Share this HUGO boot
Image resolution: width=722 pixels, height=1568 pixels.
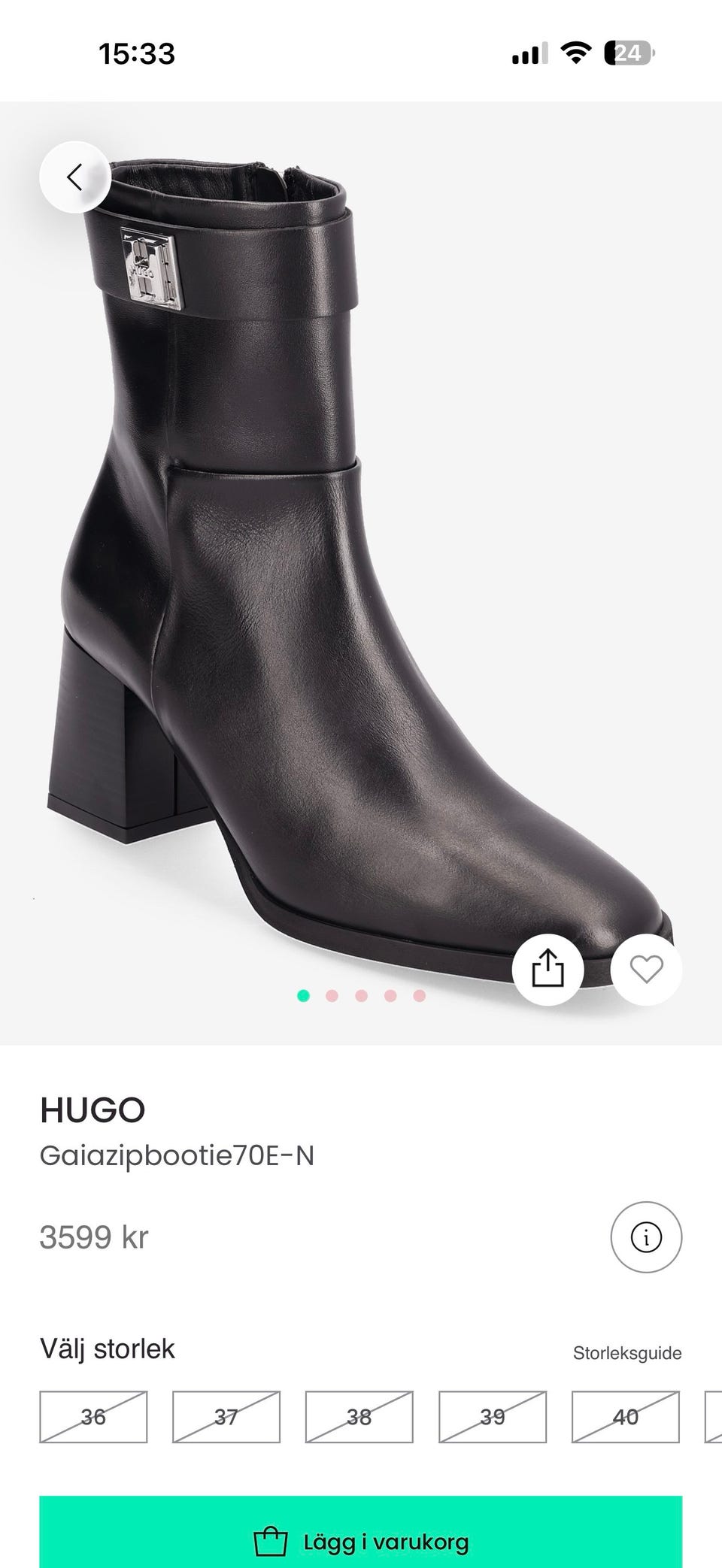click(548, 969)
